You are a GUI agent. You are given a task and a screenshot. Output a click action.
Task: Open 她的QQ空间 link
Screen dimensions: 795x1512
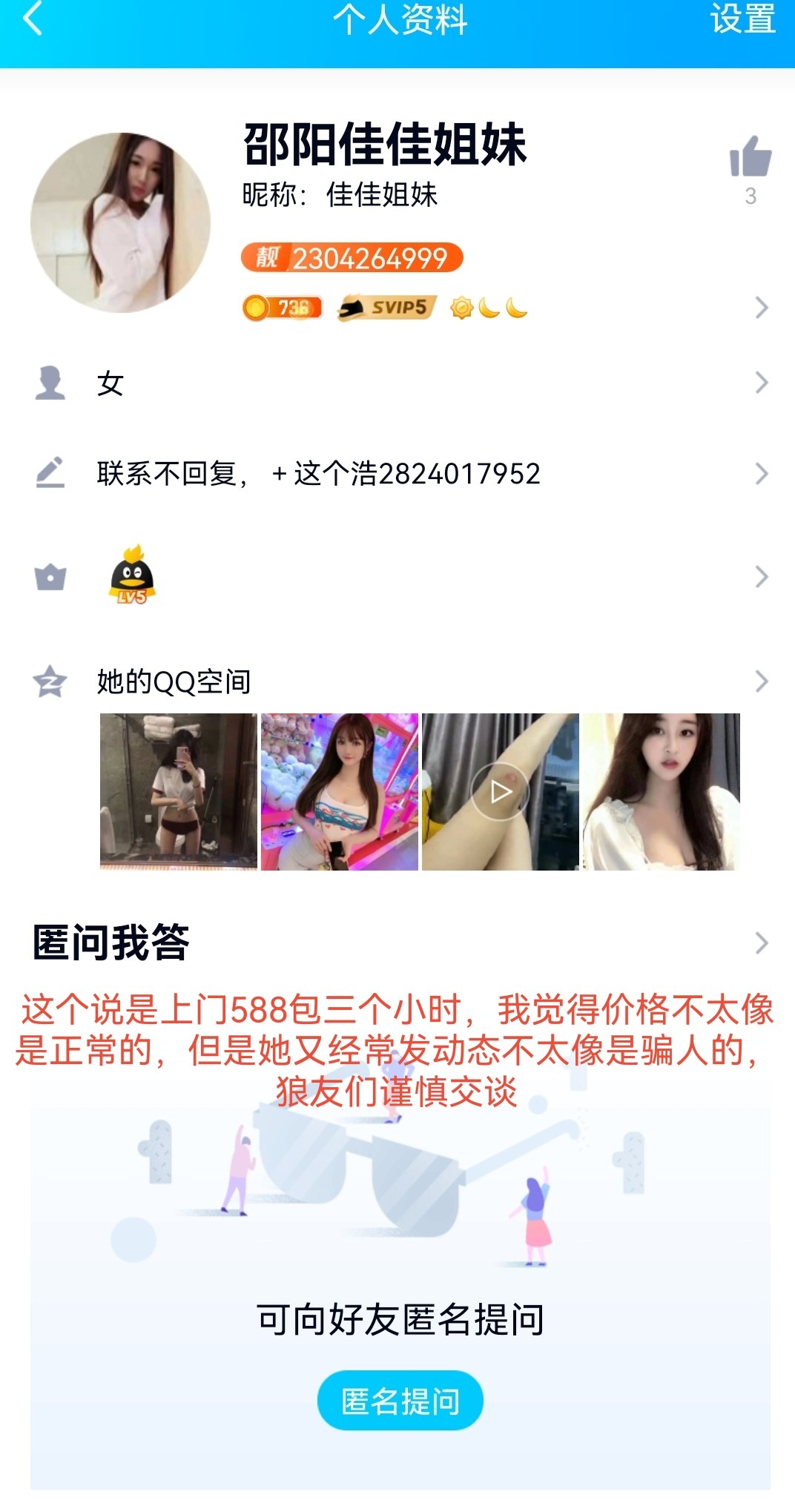coord(176,679)
